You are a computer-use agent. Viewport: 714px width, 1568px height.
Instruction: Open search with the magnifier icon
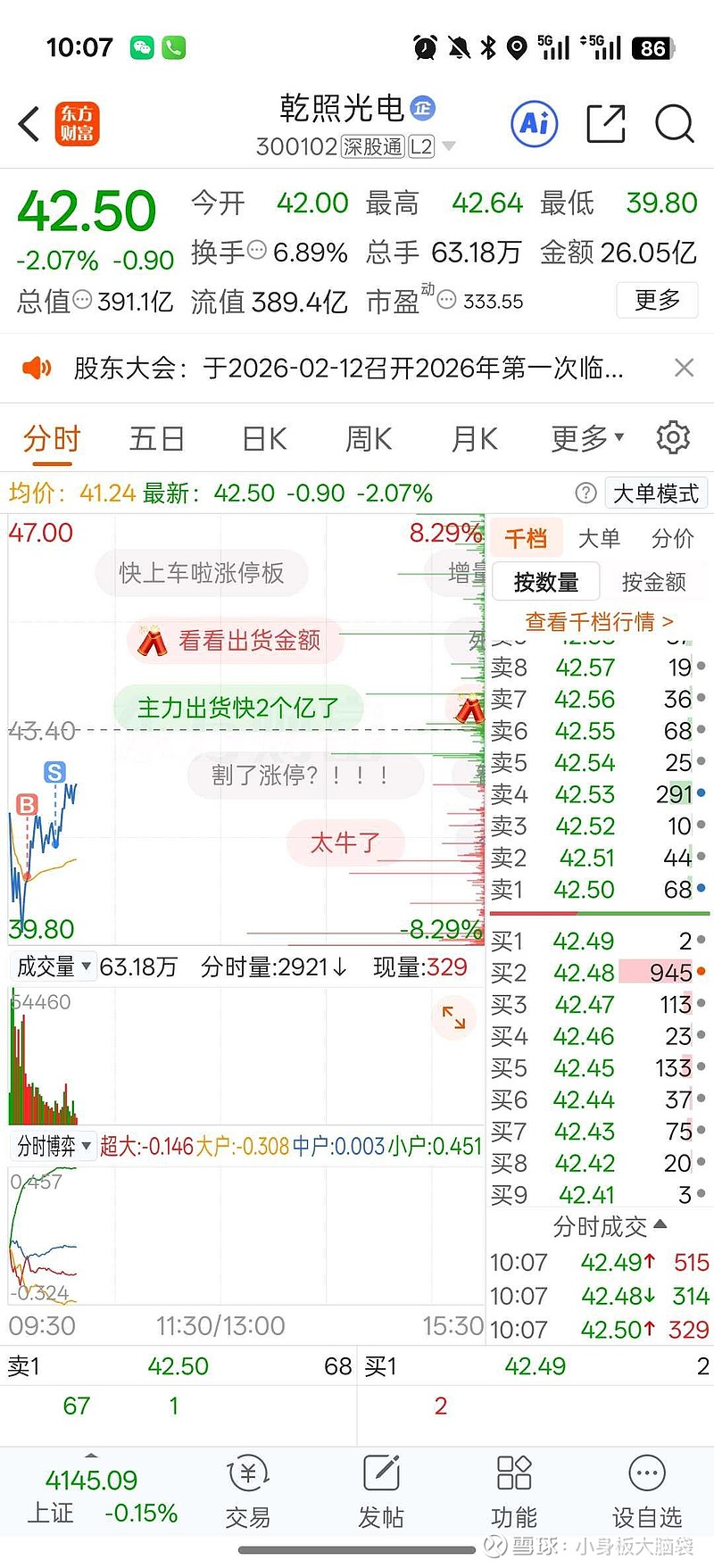[674, 125]
